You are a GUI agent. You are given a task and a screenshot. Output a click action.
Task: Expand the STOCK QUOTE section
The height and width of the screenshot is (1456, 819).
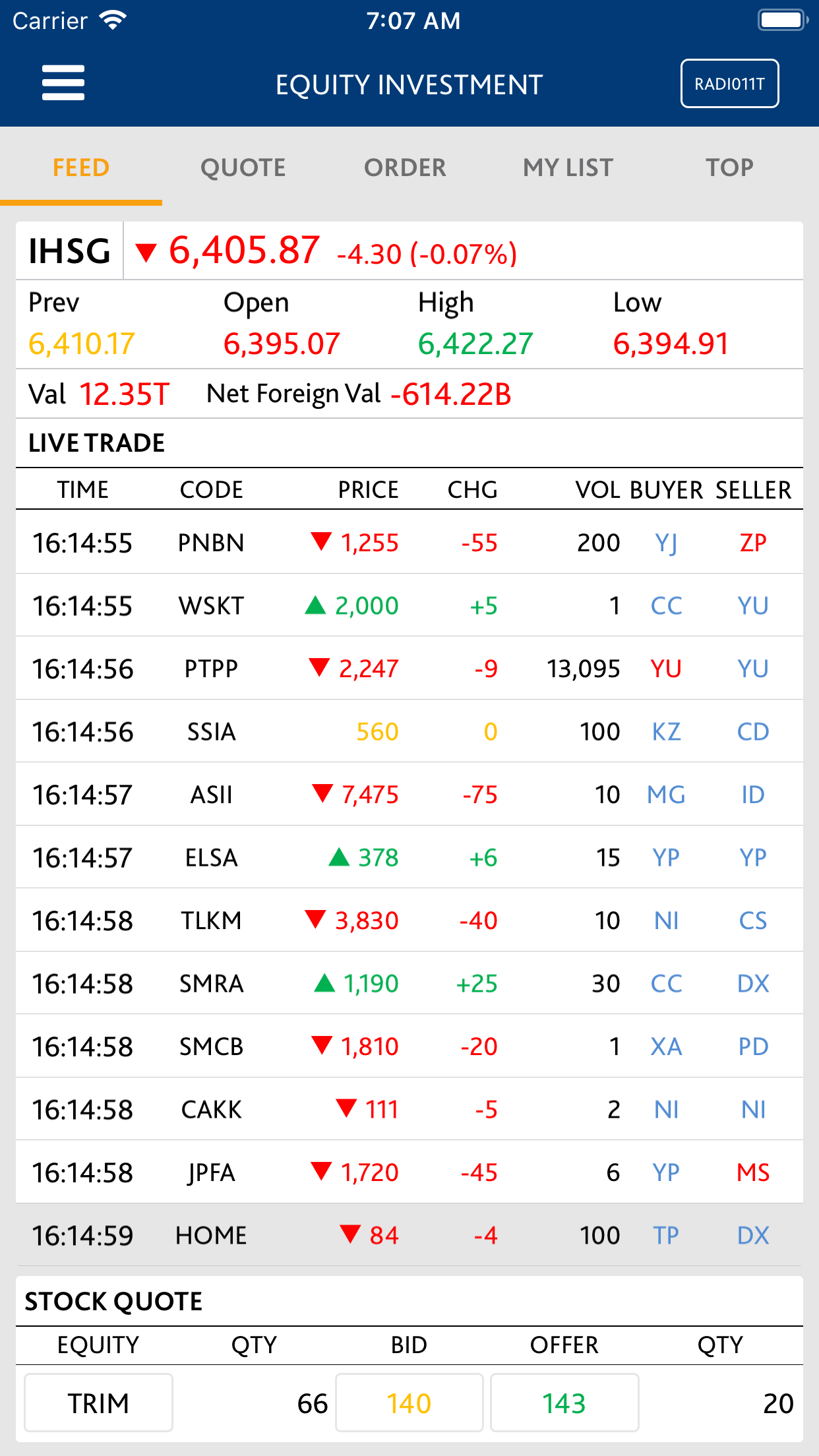click(x=113, y=1300)
